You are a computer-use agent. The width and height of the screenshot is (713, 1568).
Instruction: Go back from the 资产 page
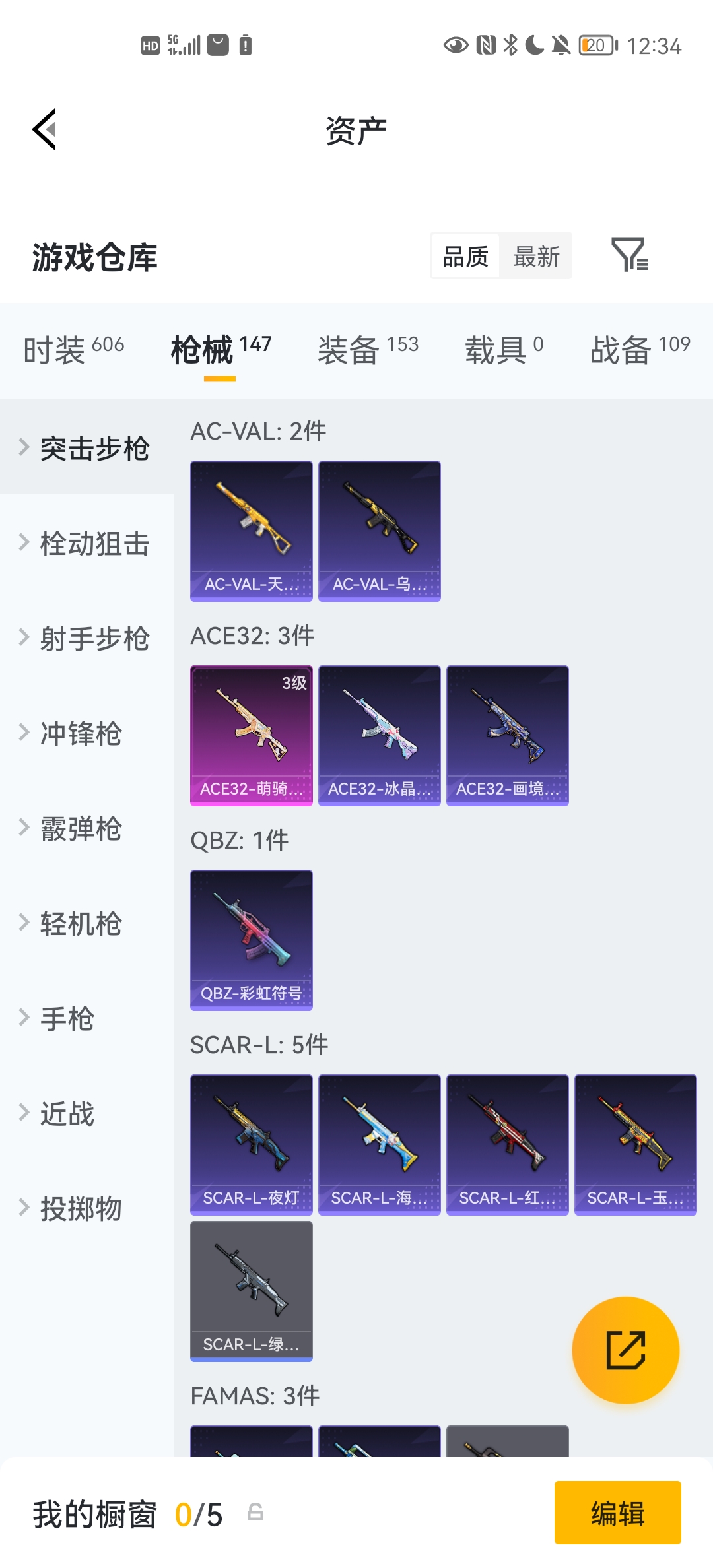tap(45, 129)
